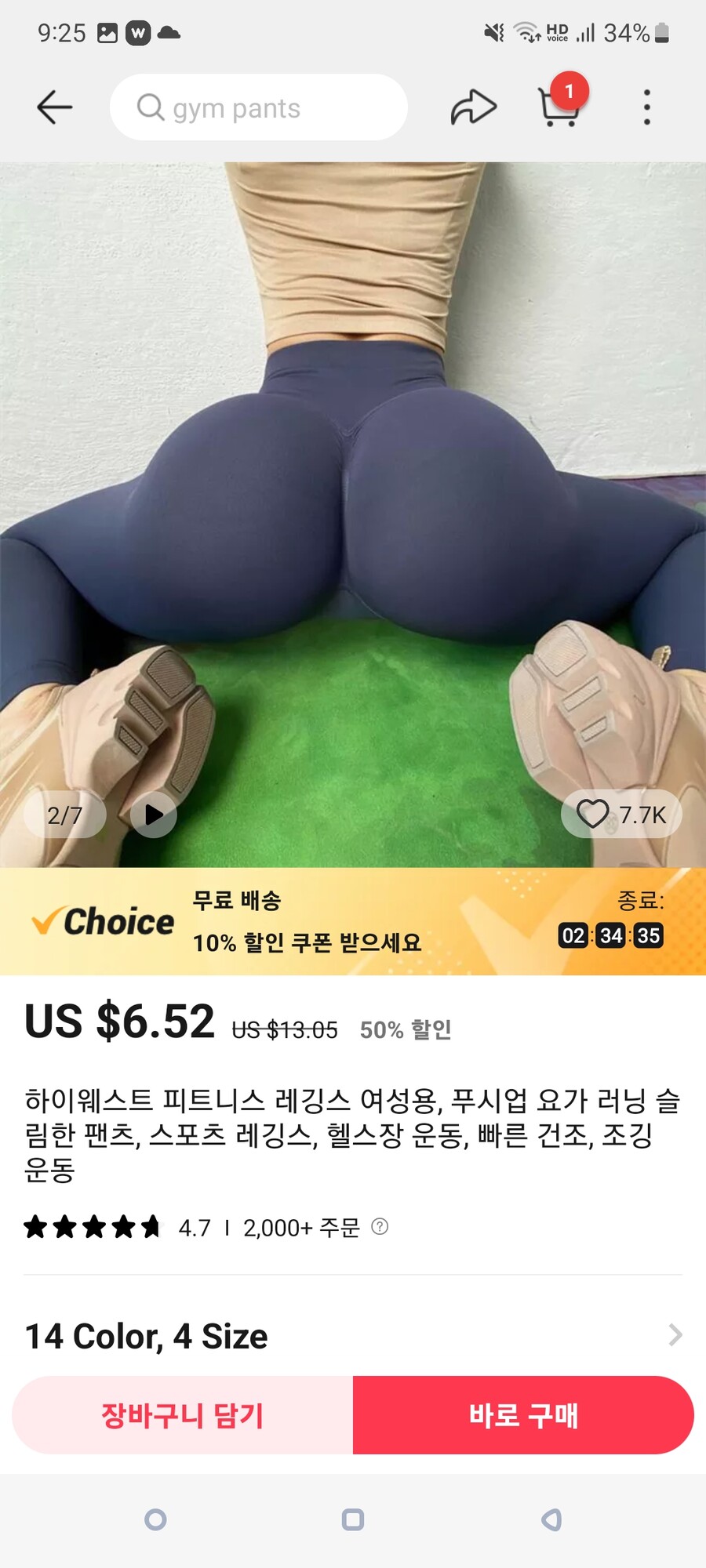The image size is (706, 1568).
Task: Open the three-dot overflow menu
Action: (x=646, y=107)
